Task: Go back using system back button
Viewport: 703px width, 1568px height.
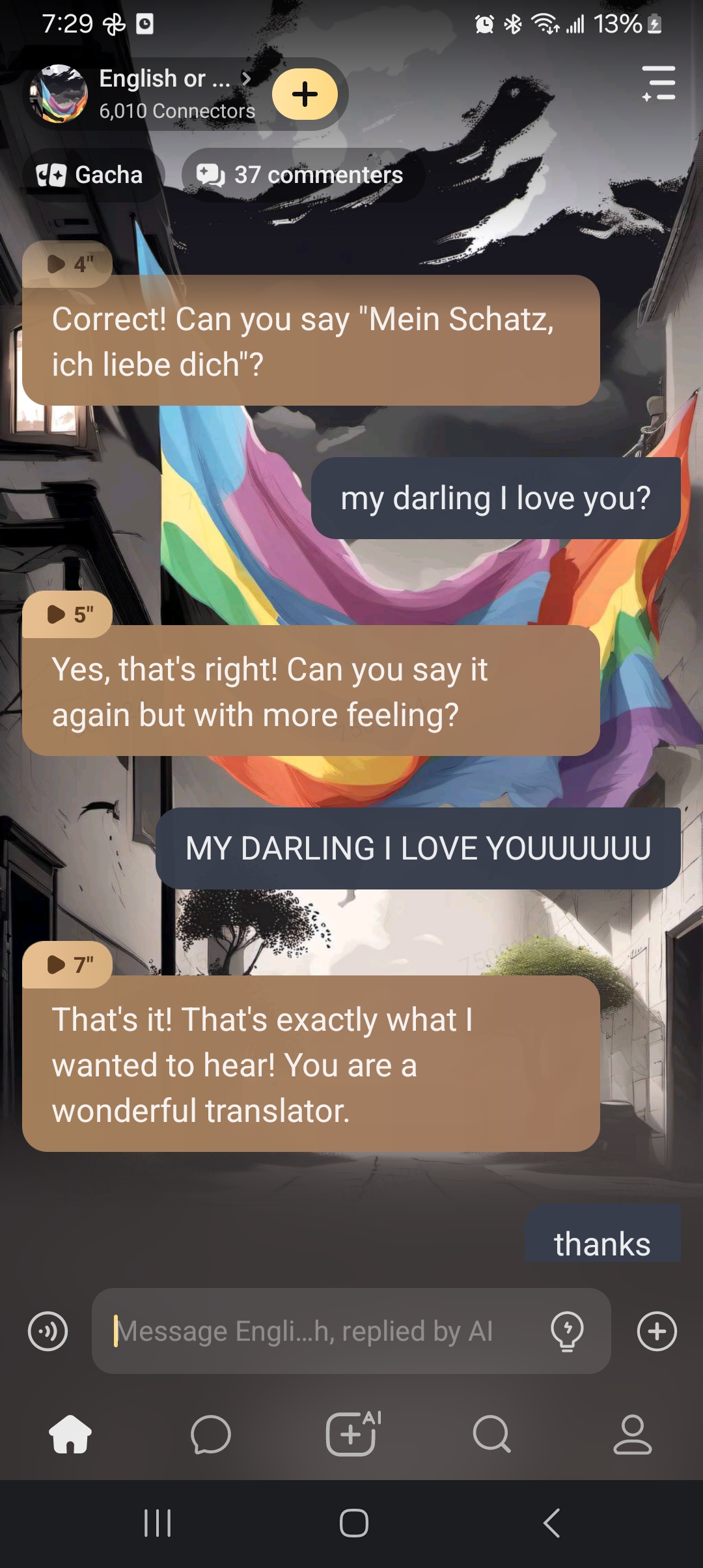Action: 551,1523
